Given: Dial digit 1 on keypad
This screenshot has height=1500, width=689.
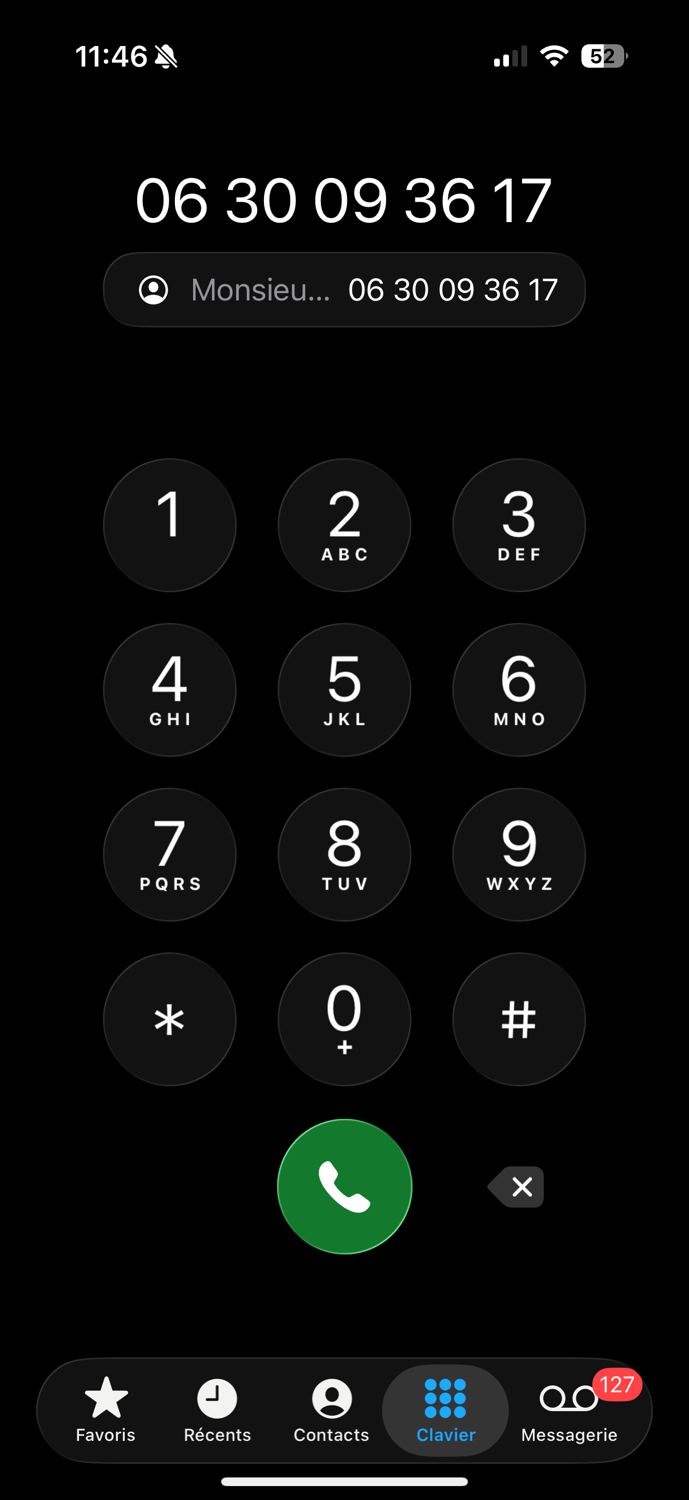Looking at the screenshot, I should pyautogui.click(x=169, y=525).
